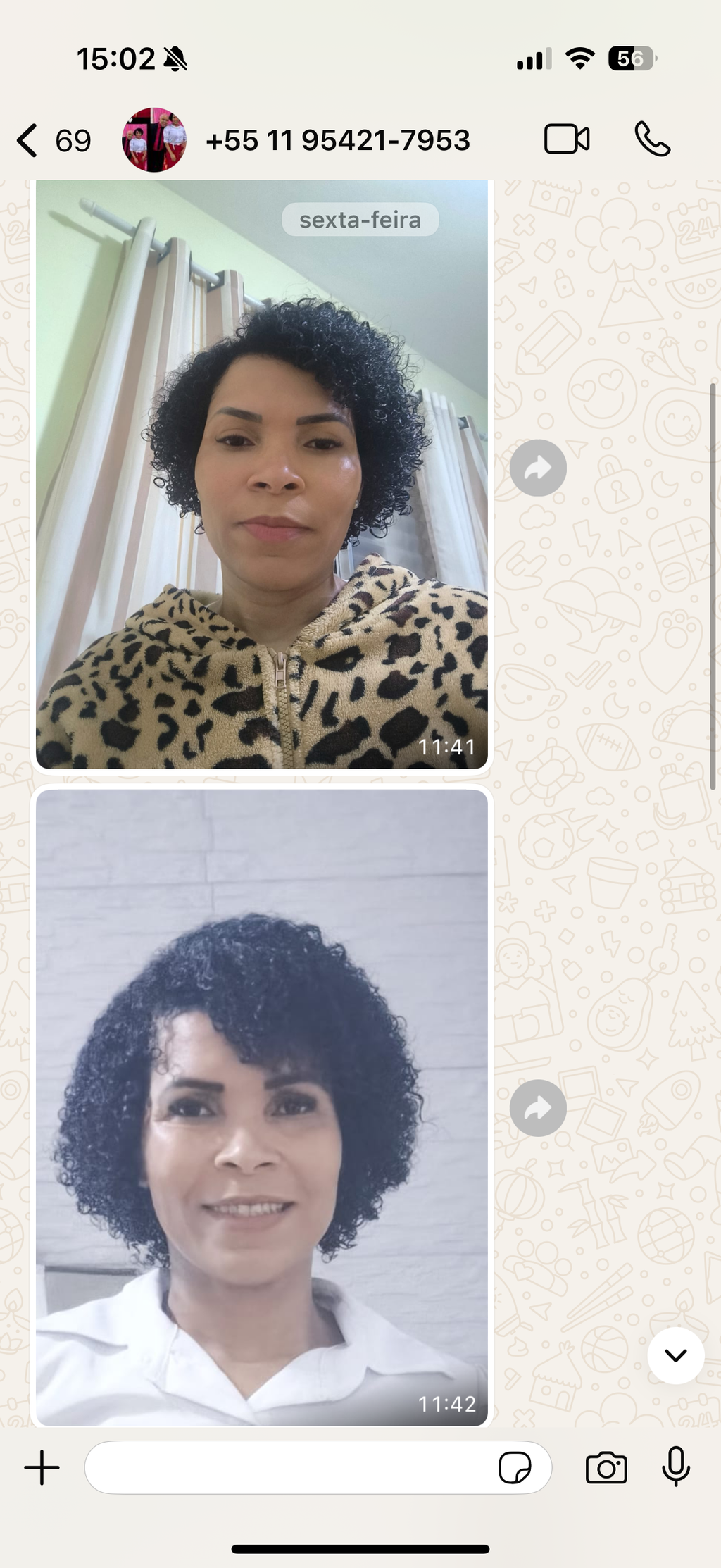
Task: Open the sticker picker
Action: [515, 1468]
